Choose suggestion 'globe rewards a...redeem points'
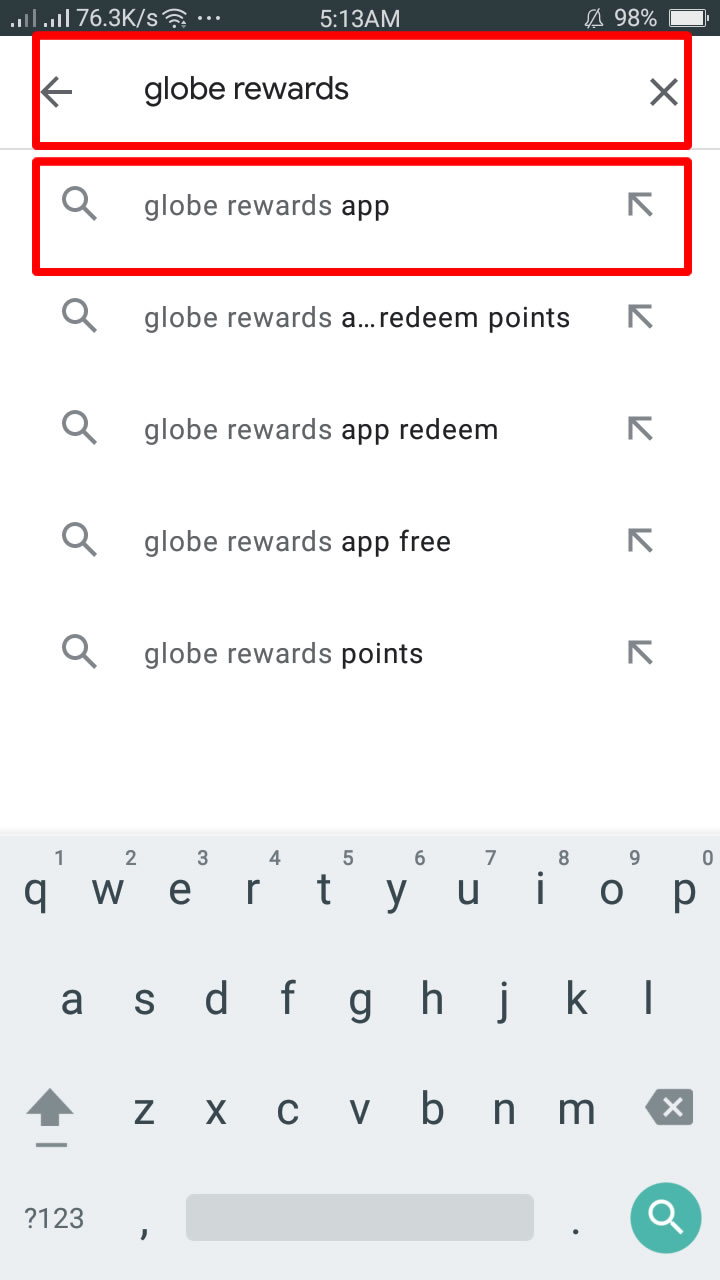The image size is (720, 1280). [x=357, y=316]
